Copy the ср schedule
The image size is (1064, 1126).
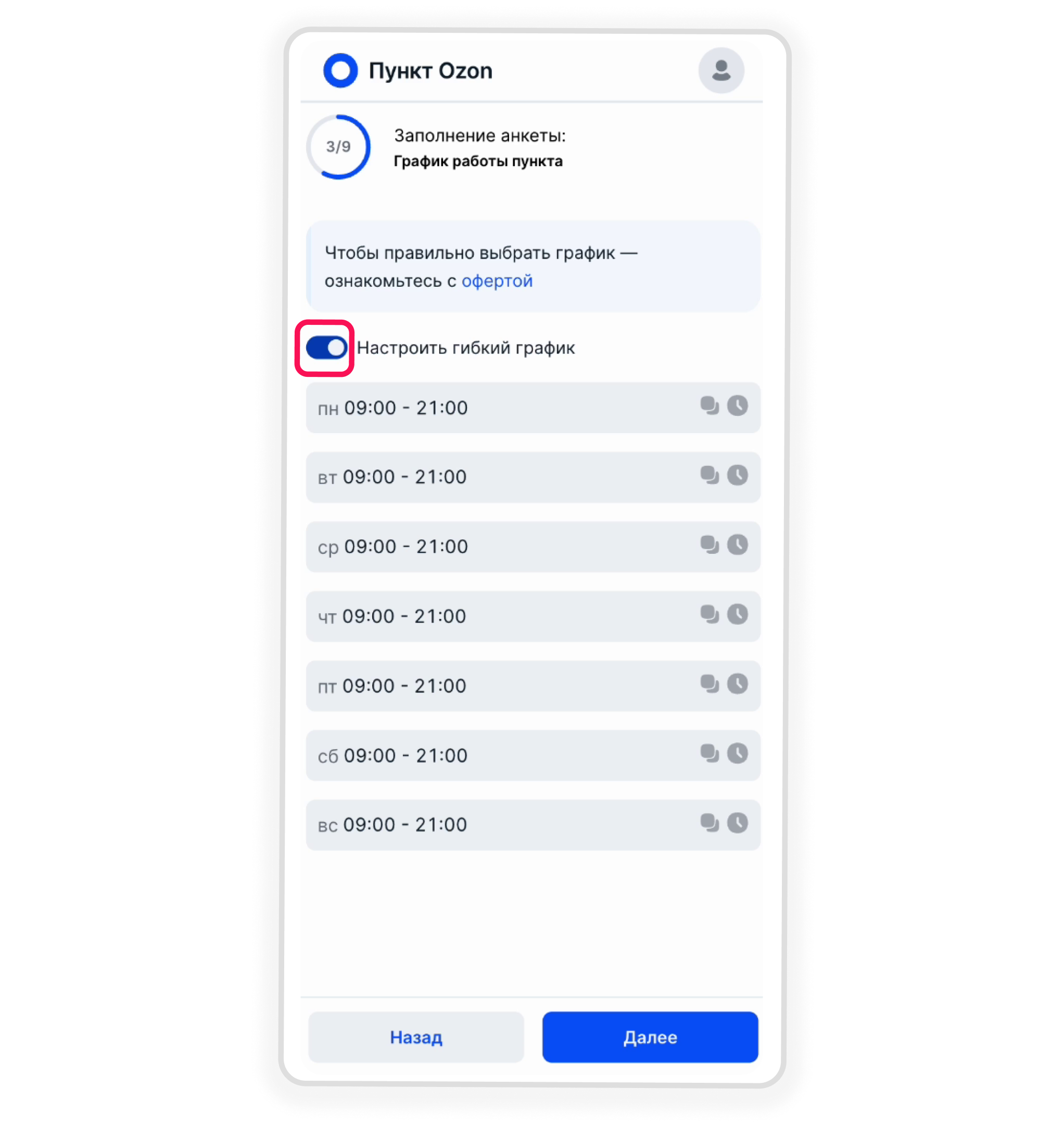click(x=709, y=545)
